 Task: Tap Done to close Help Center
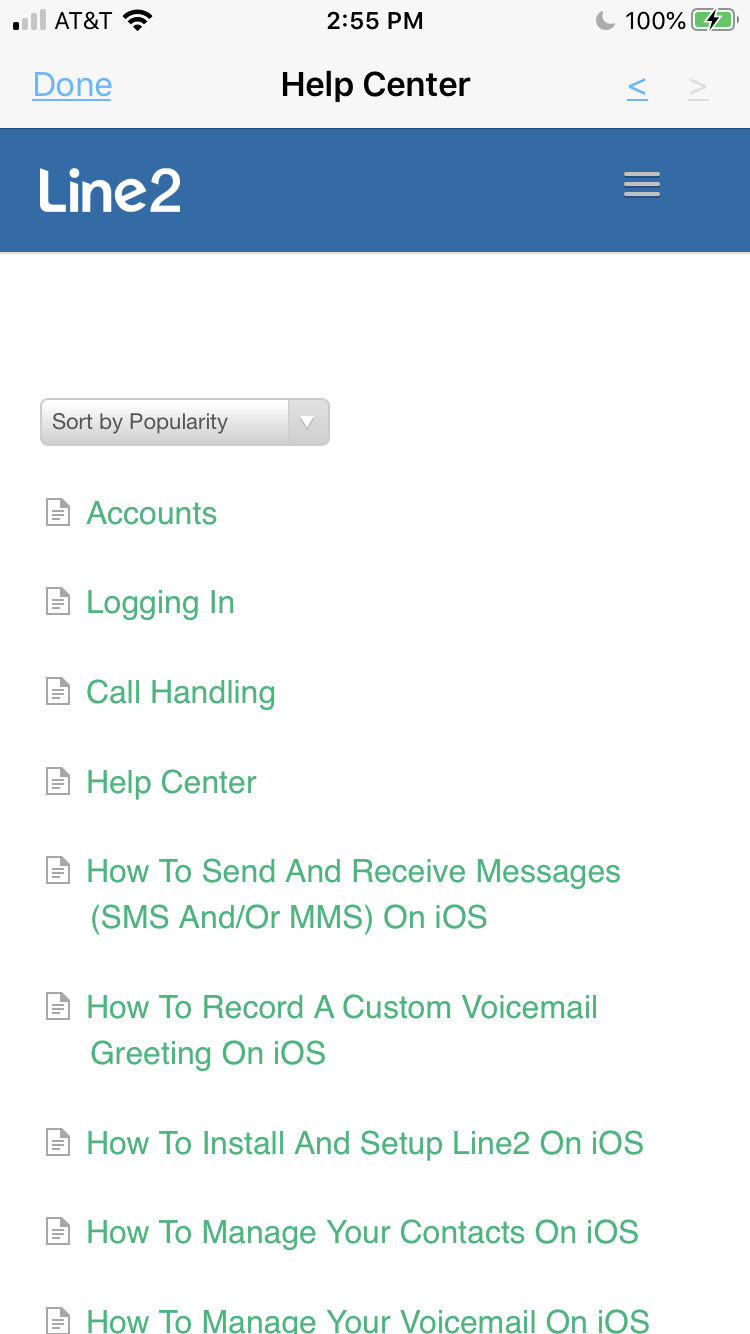tap(72, 85)
